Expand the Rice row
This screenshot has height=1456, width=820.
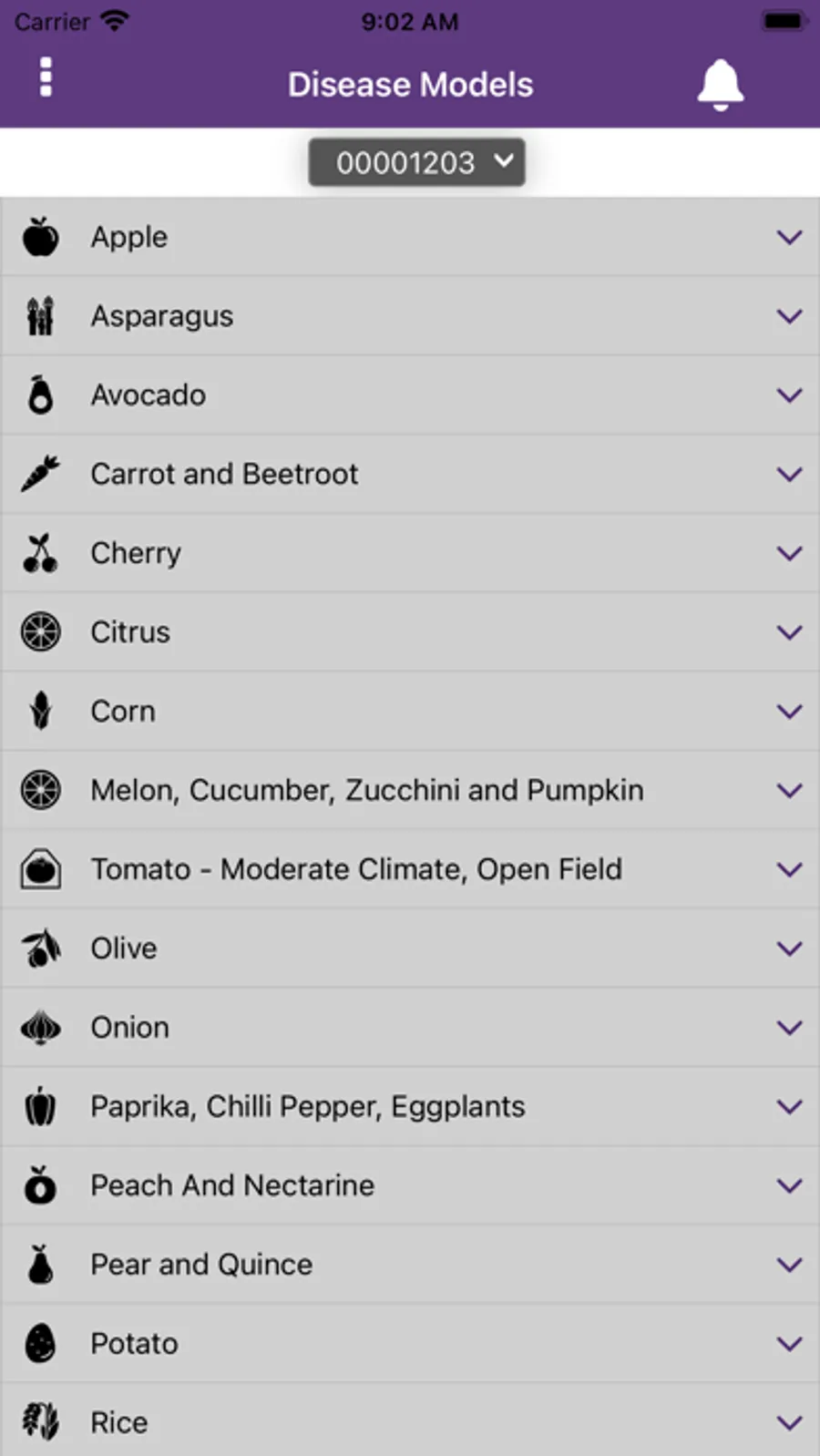(410, 1422)
